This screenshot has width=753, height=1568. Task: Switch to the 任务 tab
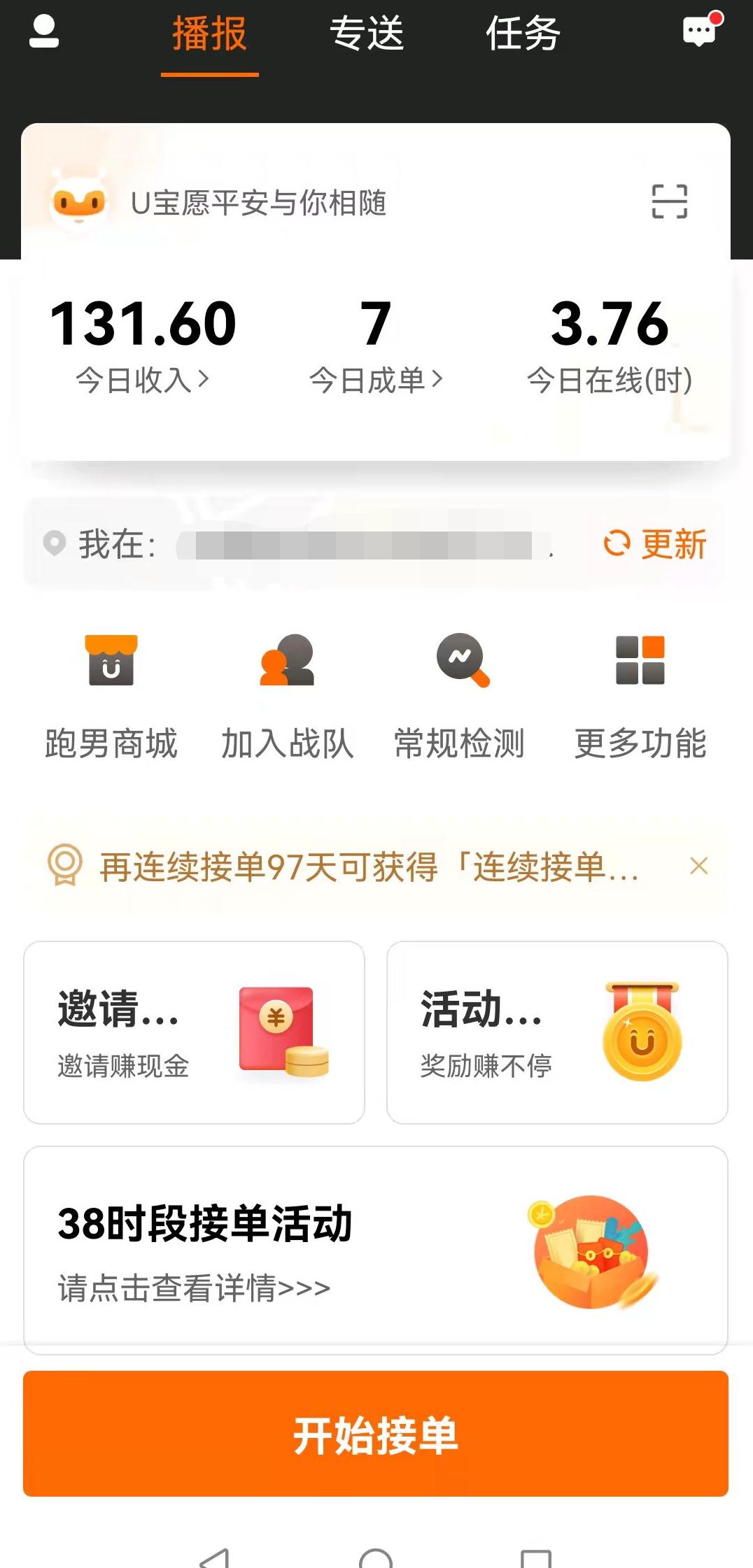coord(523,34)
